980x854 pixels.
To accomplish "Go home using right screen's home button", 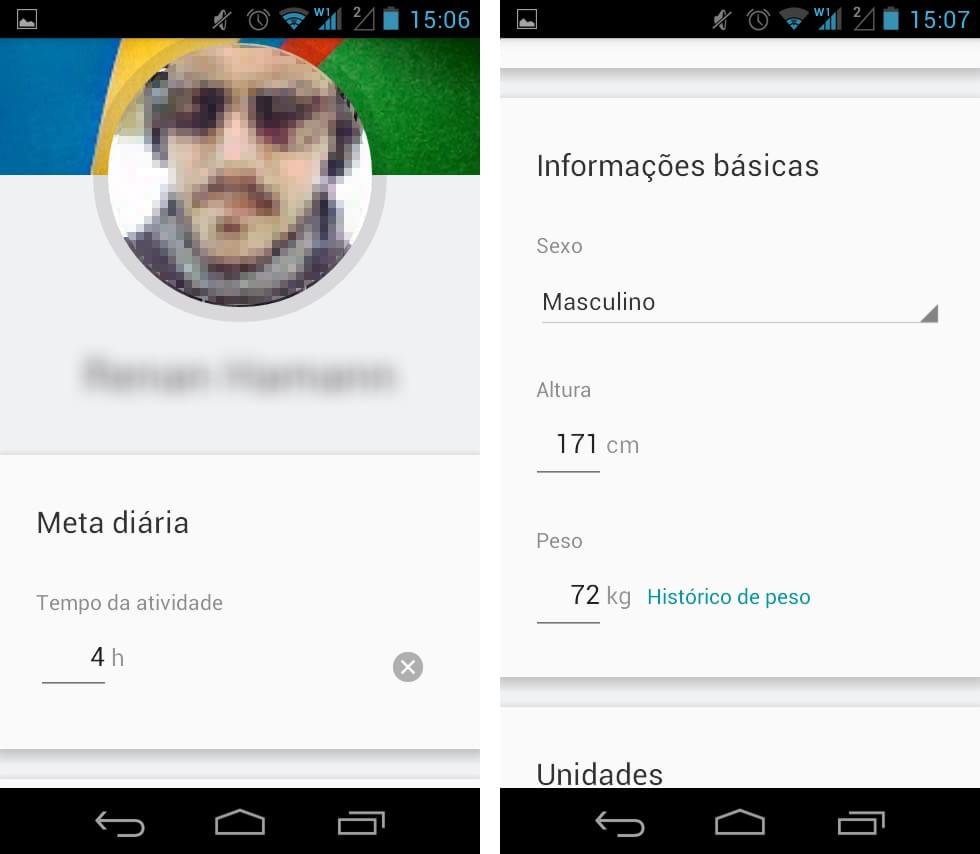I will (740, 823).
